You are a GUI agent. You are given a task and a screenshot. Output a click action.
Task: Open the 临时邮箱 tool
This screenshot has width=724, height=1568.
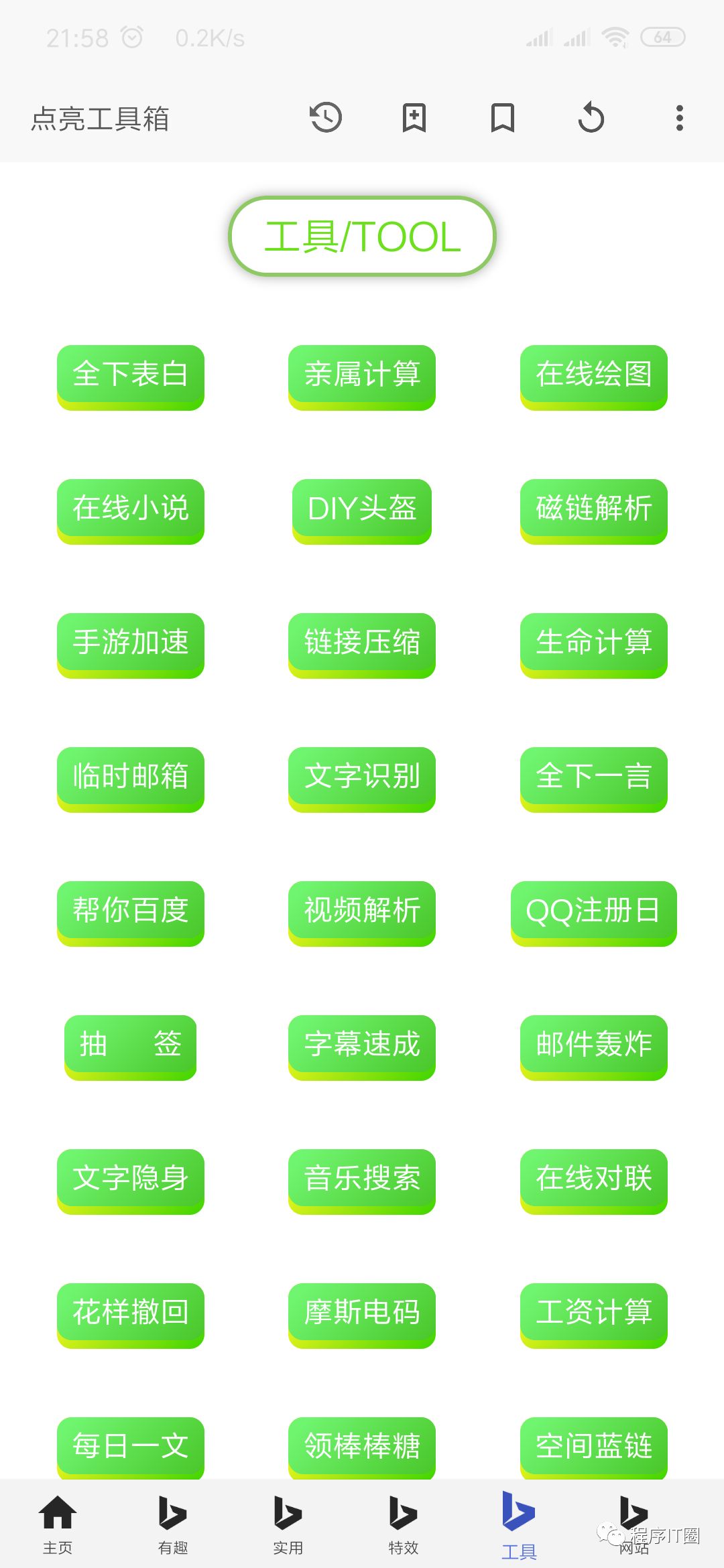click(131, 777)
